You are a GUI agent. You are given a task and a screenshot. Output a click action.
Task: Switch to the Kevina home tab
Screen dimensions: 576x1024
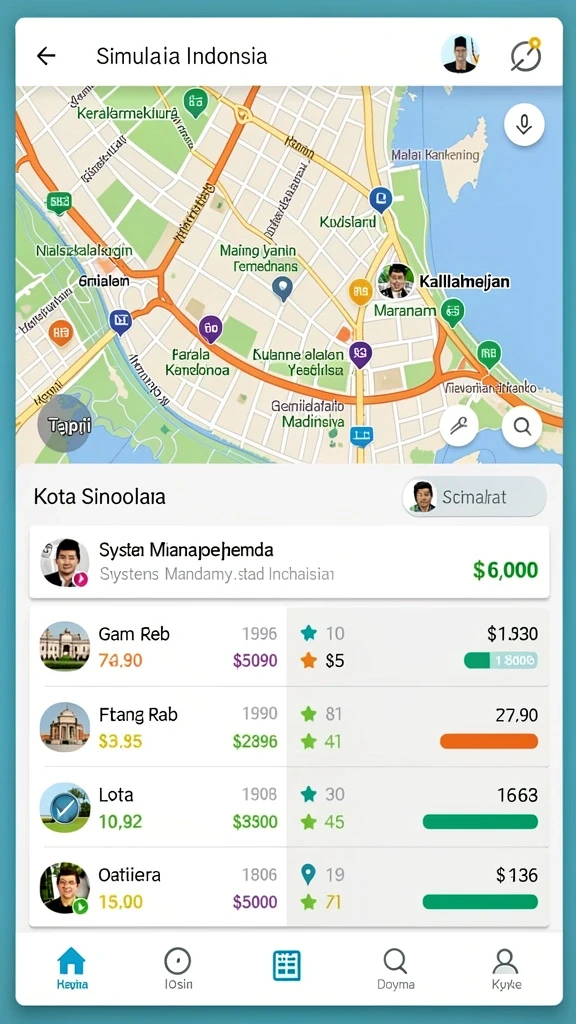71,968
